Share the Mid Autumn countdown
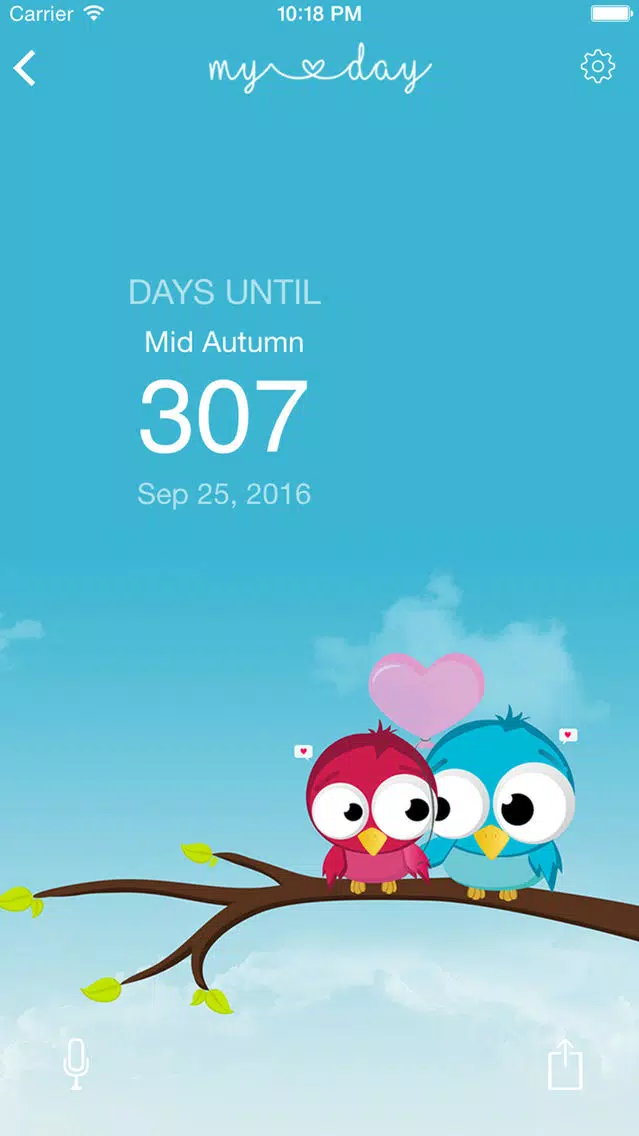Viewport: 639px width, 1136px height. click(x=565, y=1064)
